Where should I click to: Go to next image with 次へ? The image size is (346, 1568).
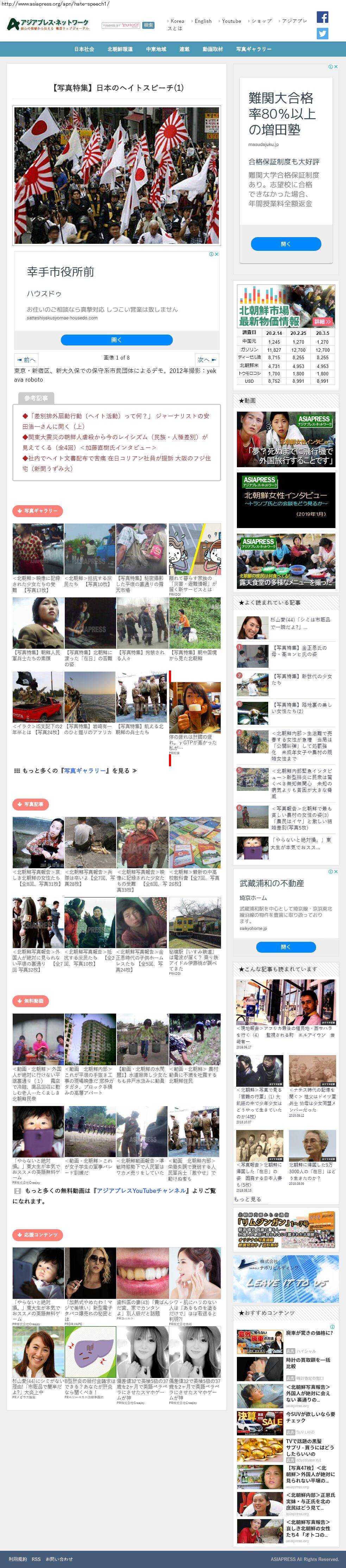[207, 359]
